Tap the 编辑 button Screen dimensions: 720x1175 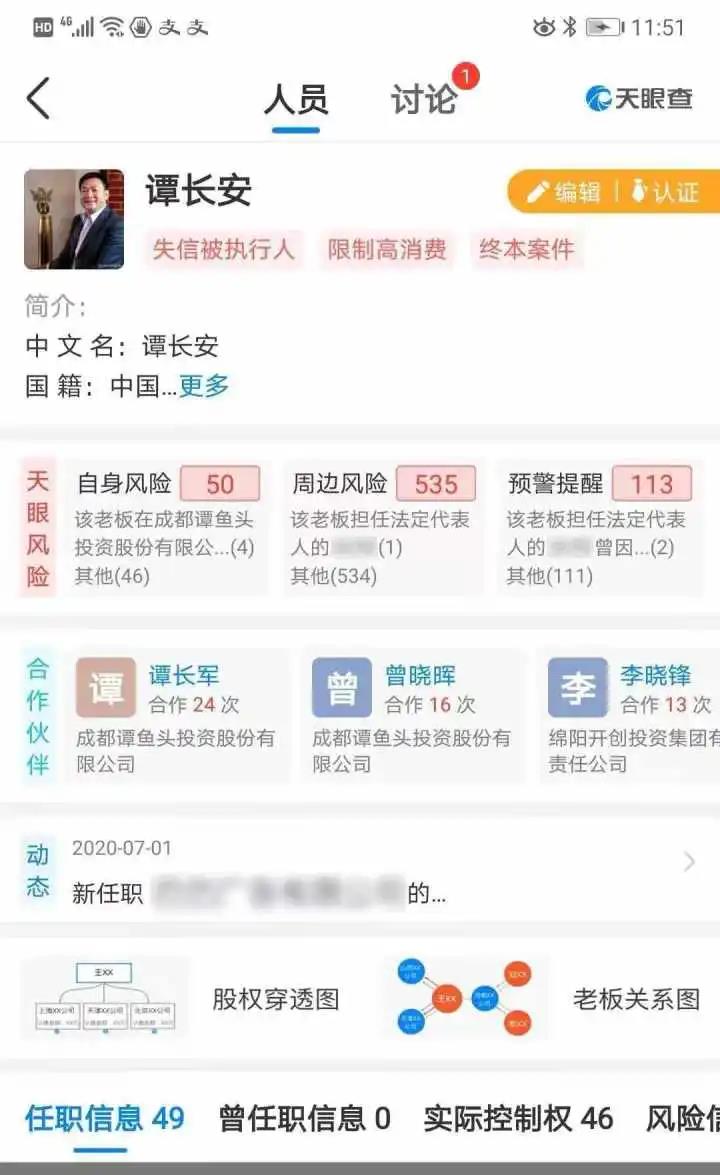click(565, 192)
